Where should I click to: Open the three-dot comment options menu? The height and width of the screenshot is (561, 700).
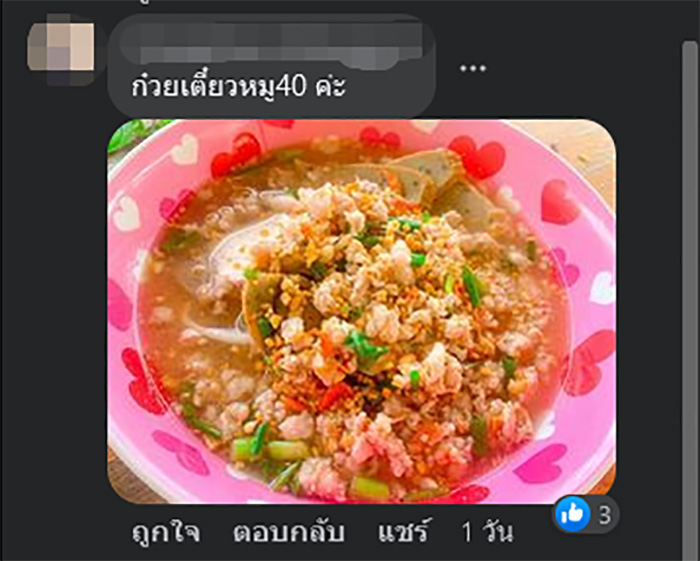click(472, 68)
